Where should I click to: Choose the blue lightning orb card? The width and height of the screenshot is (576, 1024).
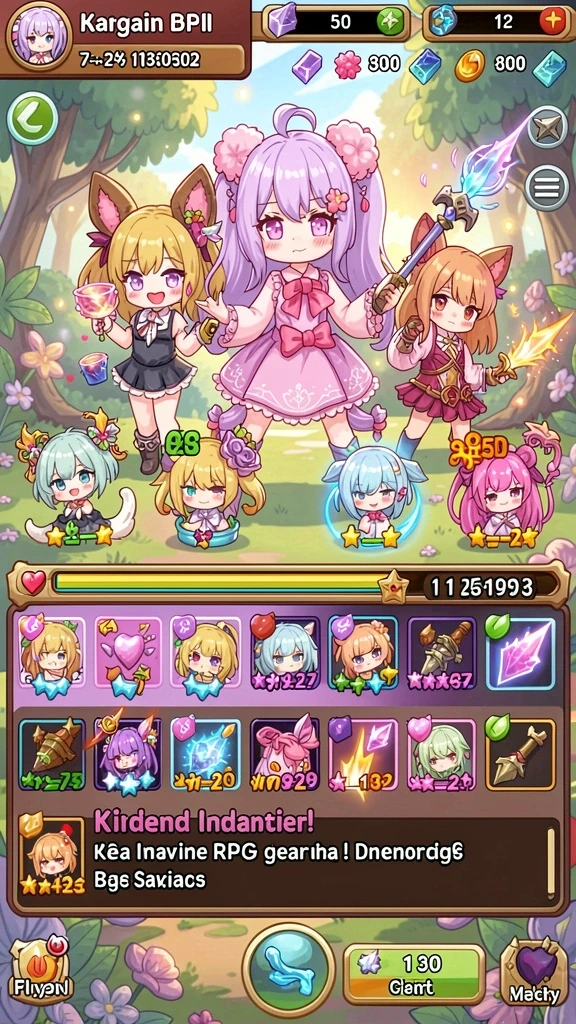click(206, 754)
